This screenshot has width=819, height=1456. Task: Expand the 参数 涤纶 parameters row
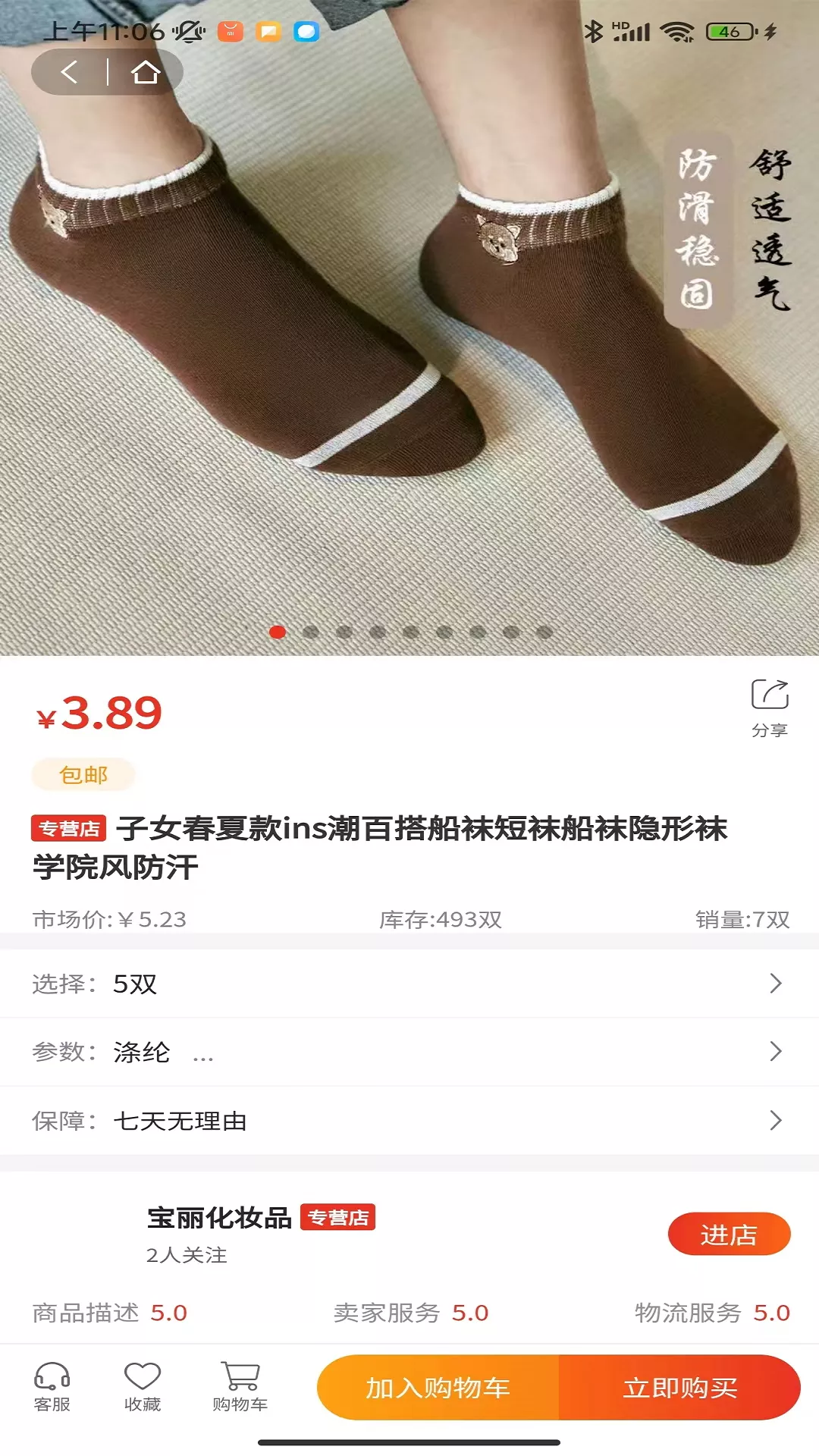(x=409, y=1053)
